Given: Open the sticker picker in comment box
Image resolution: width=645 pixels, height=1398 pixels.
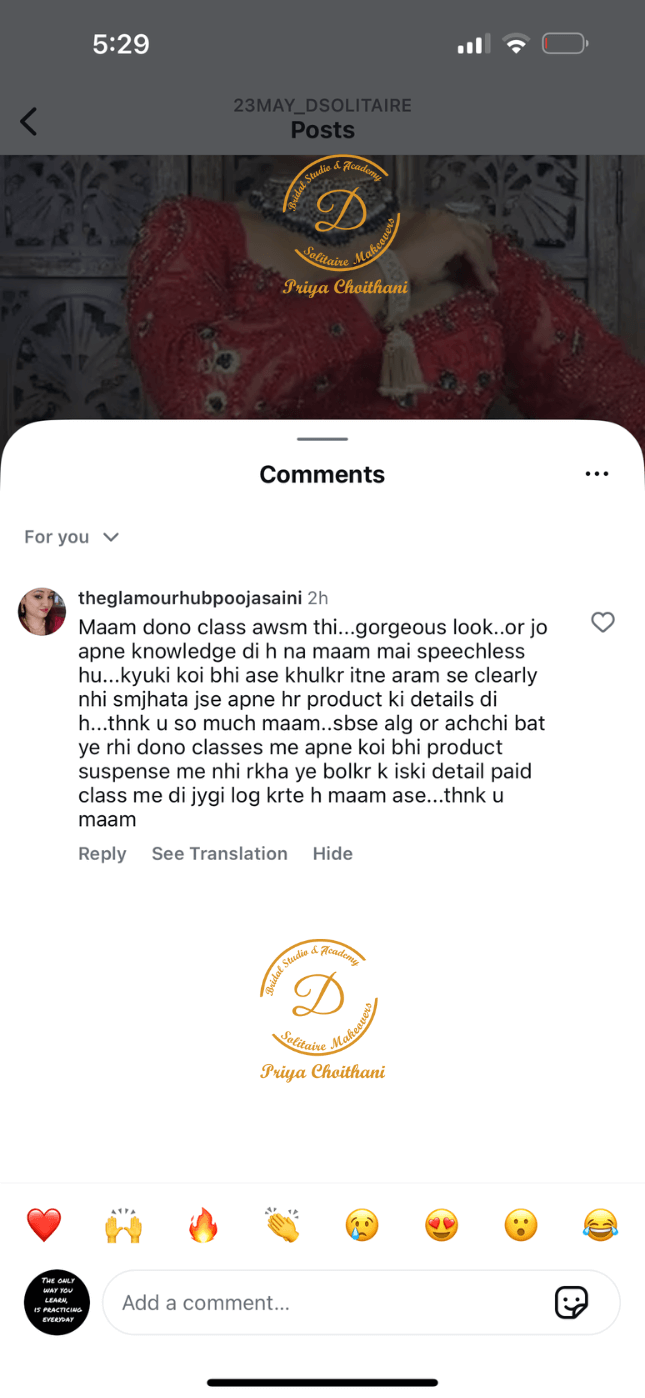Looking at the screenshot, I should click(571, 1302).
